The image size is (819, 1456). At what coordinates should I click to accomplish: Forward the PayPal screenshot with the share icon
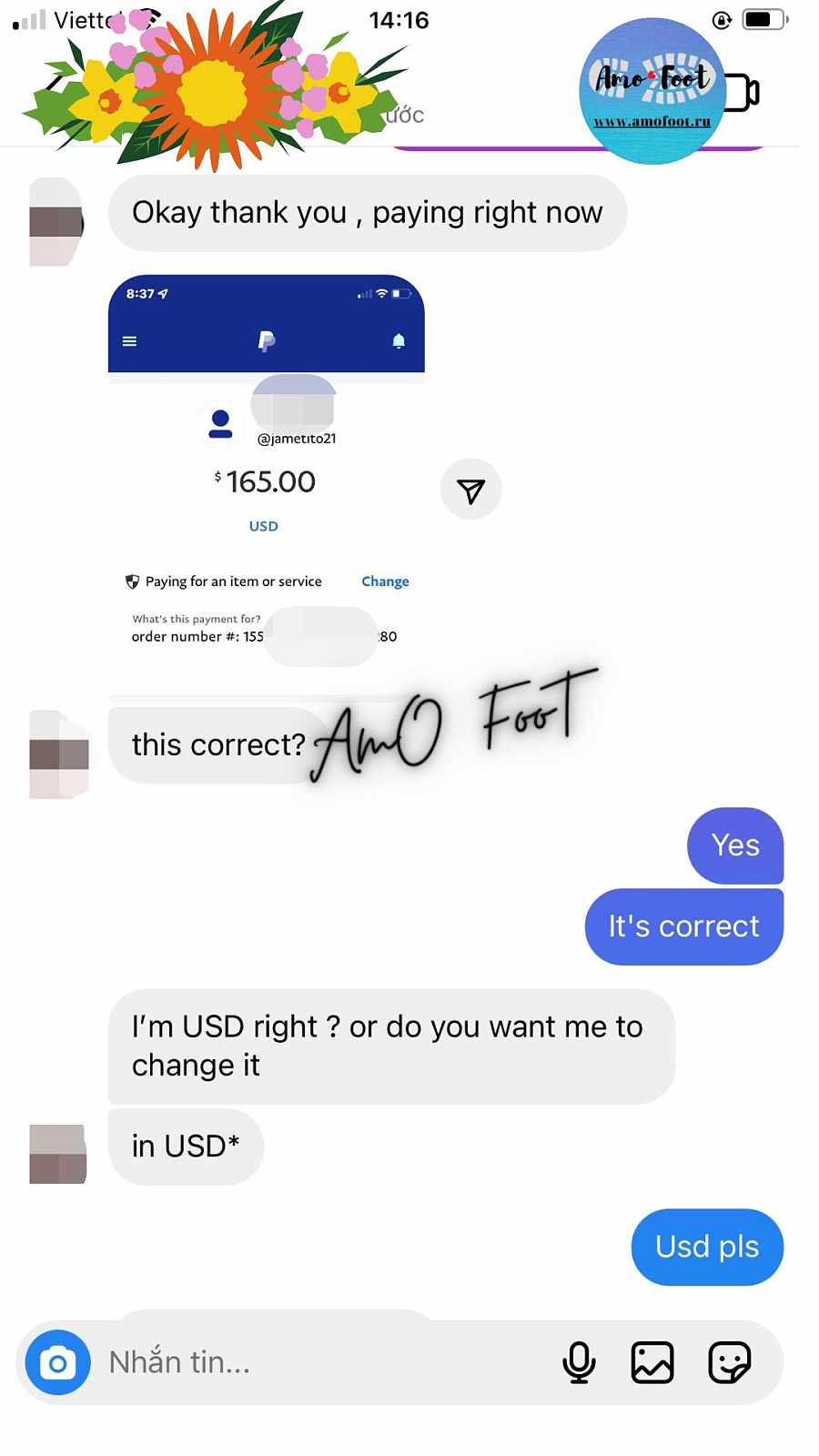coord(470,490)
